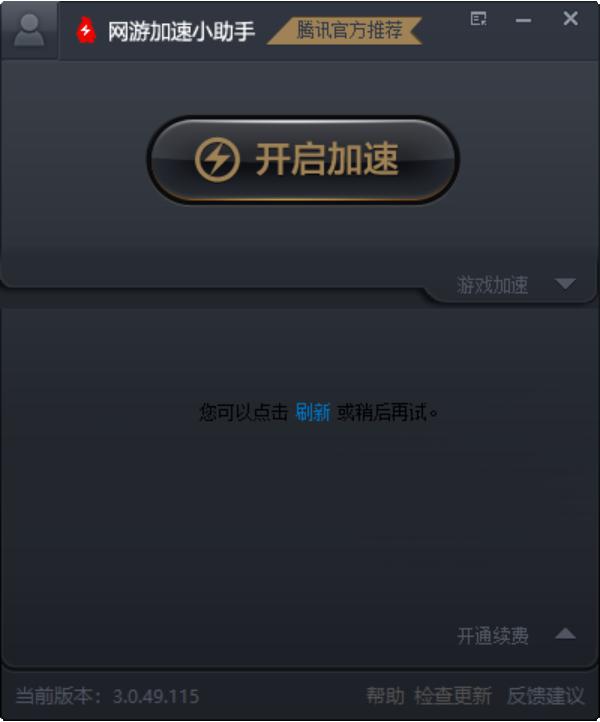Viewport: 600px width, 722px height.
Task: Expand the 开通续费 section
Action: click(x=565, y=634)
